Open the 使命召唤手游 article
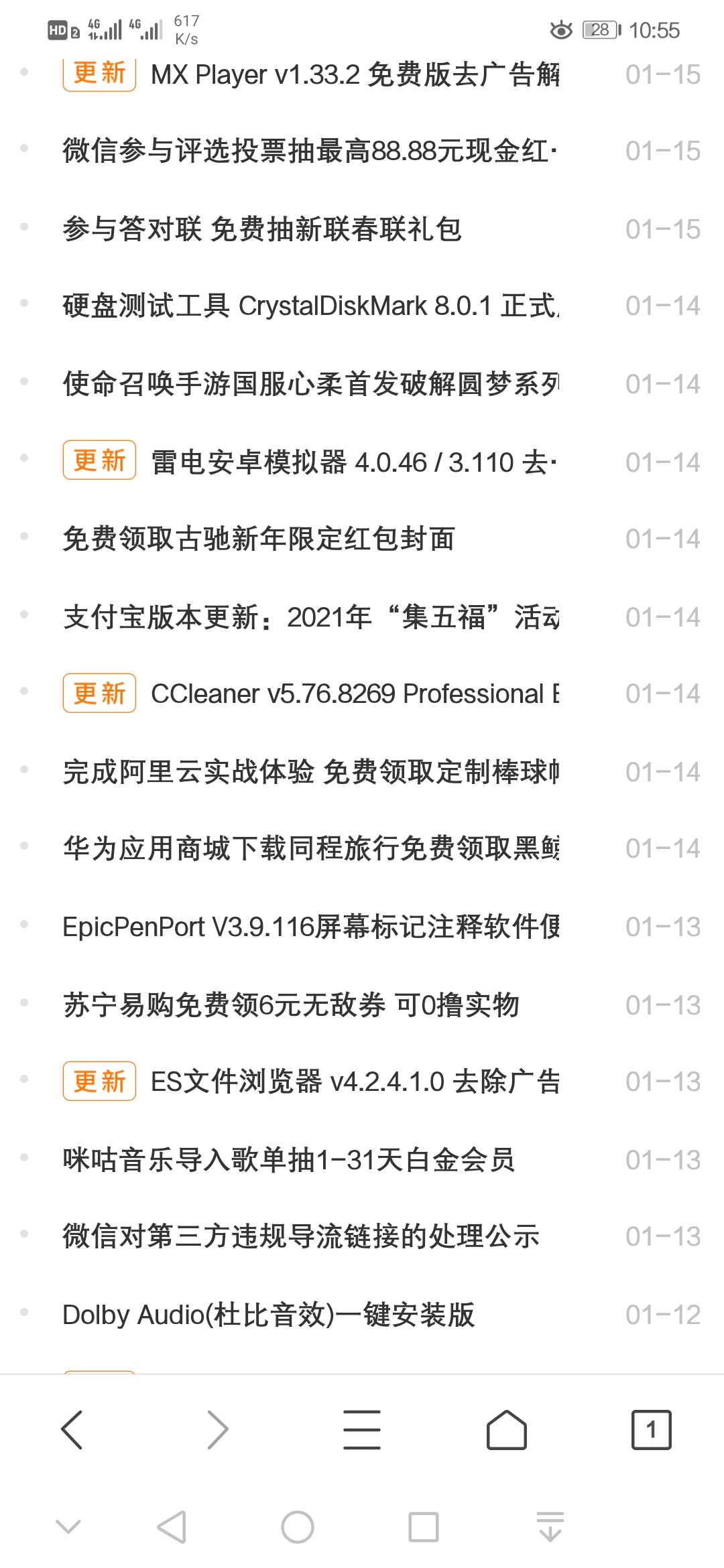This screenshot has width=724, height=1568. 310,384
